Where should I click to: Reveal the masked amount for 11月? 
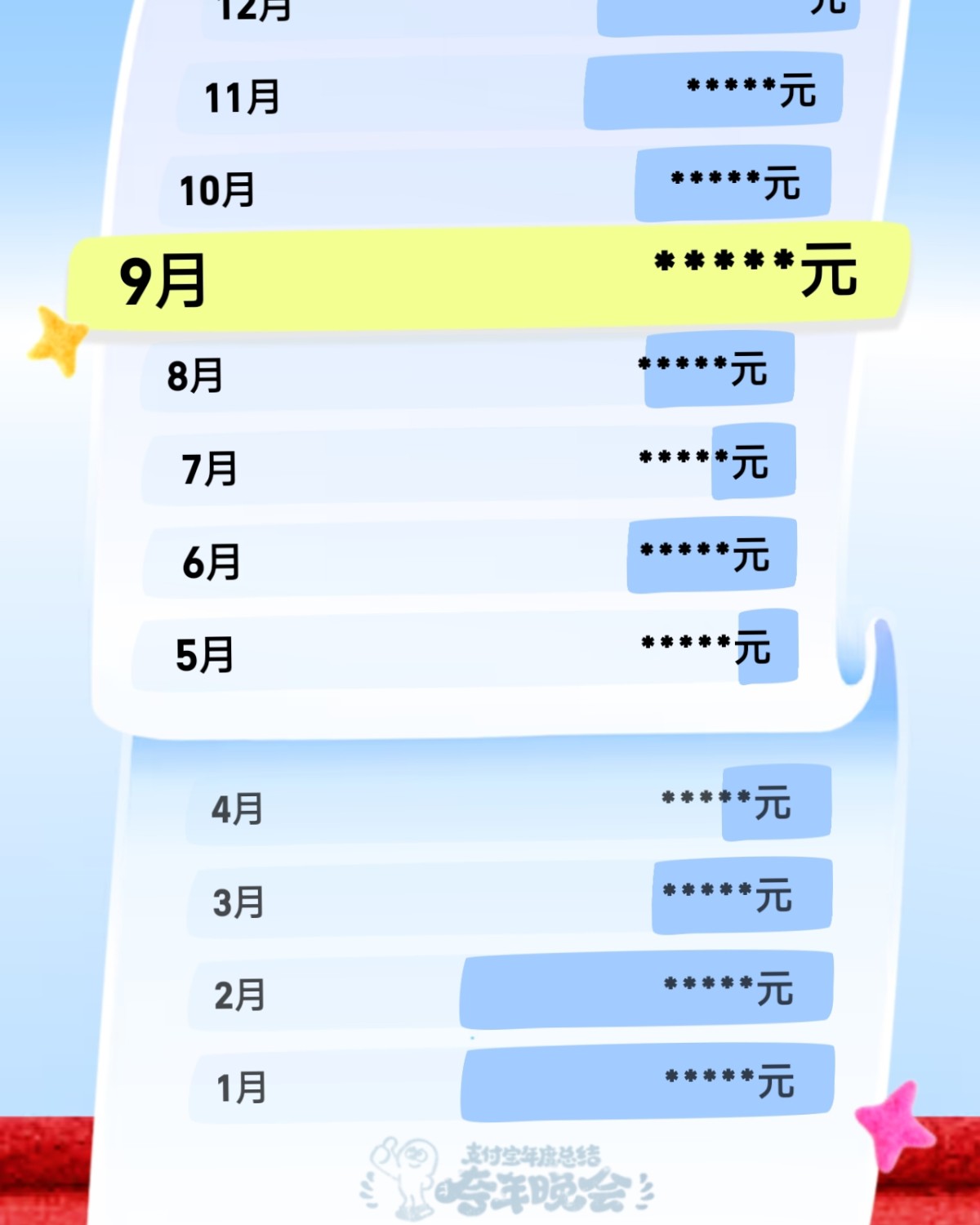point(747,94)
